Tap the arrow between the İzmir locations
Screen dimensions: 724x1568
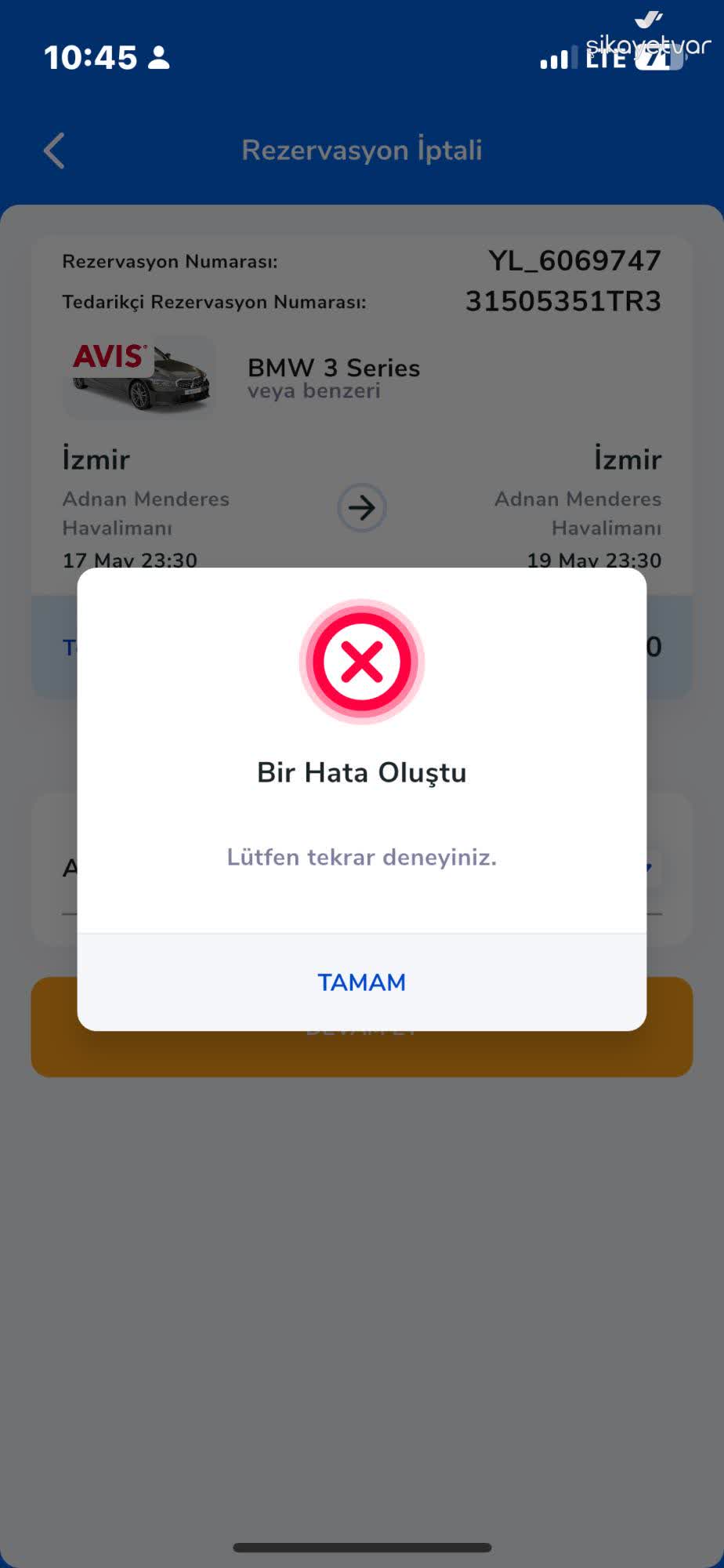coord(362,508)
